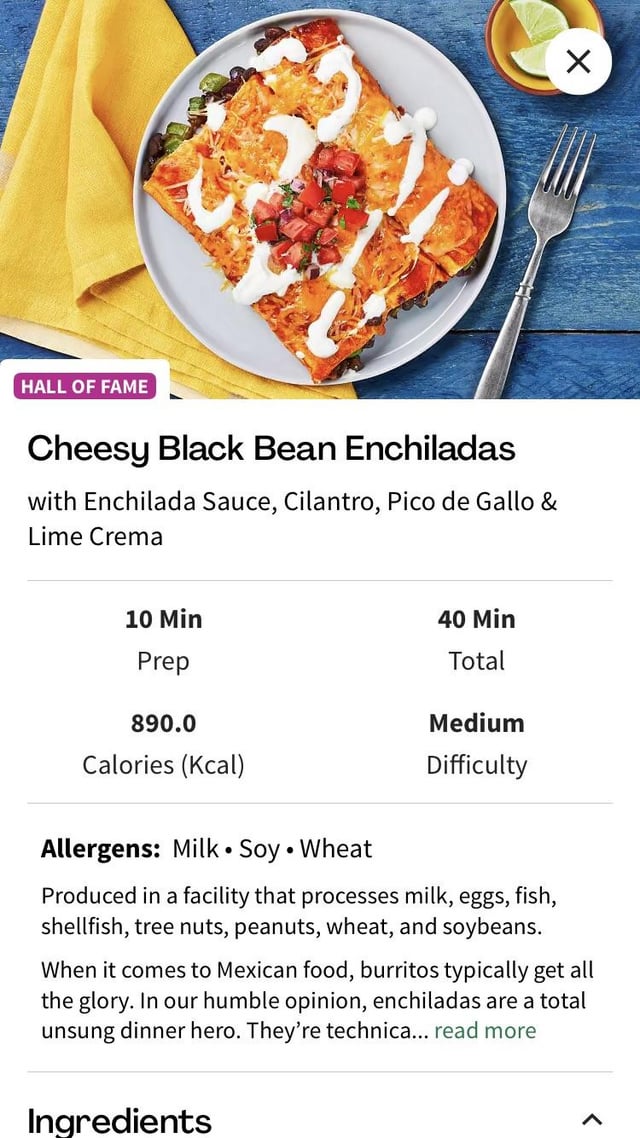Close the recipe details view
This screenshot has width=640, height=1138.
[x=578, y=62]
